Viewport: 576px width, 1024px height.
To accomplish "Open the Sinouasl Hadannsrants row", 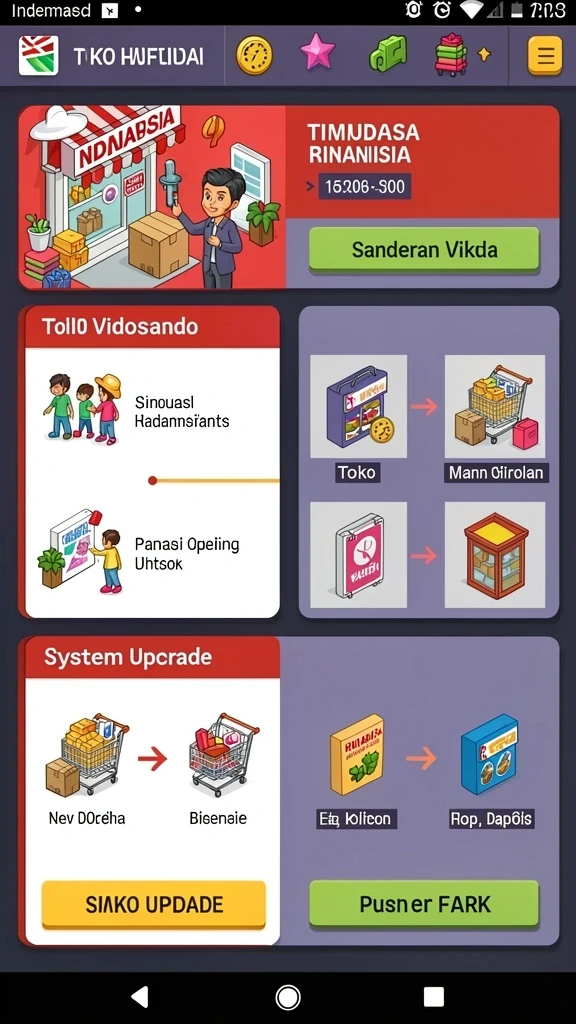I will [152, 411].
